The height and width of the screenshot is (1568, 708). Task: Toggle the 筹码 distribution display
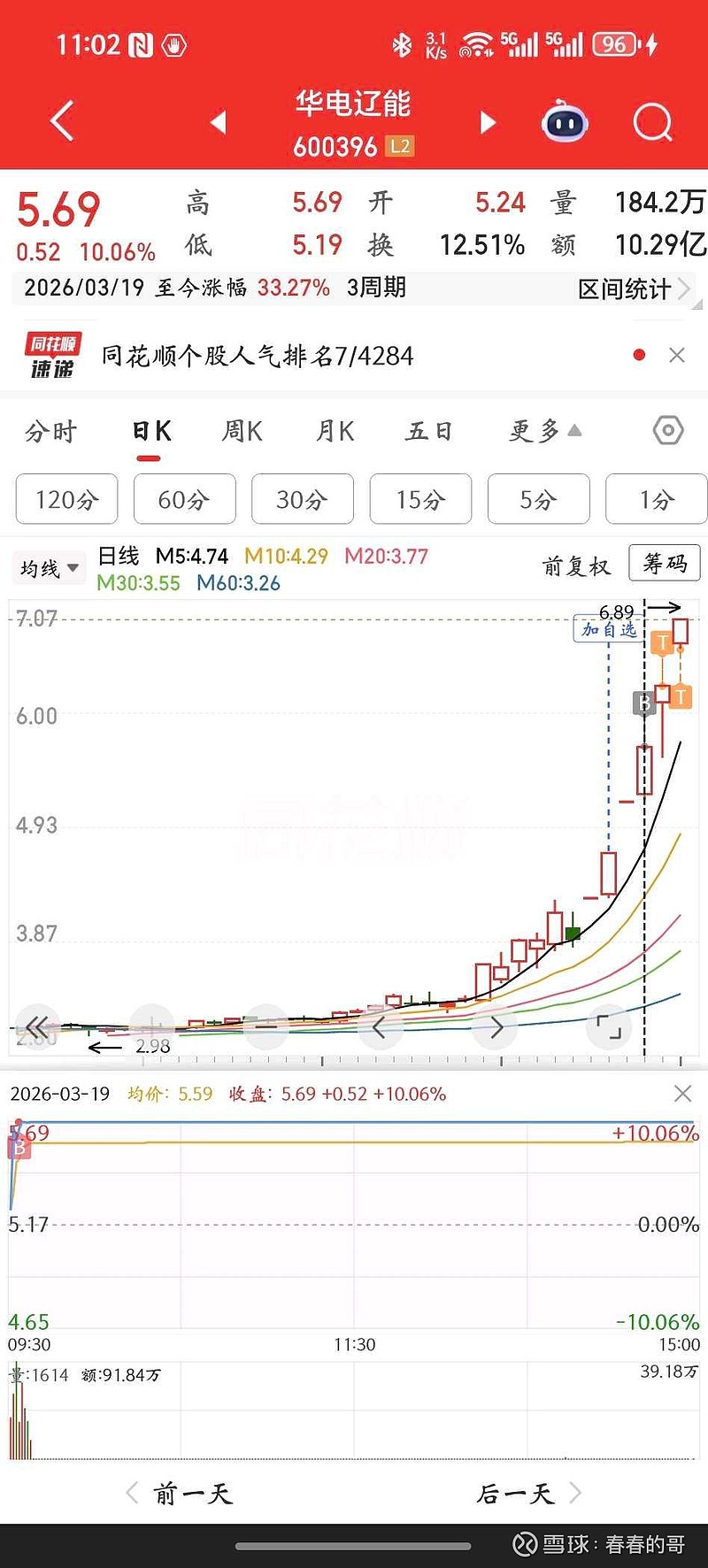pyautogui.click(x=664, y=563)
